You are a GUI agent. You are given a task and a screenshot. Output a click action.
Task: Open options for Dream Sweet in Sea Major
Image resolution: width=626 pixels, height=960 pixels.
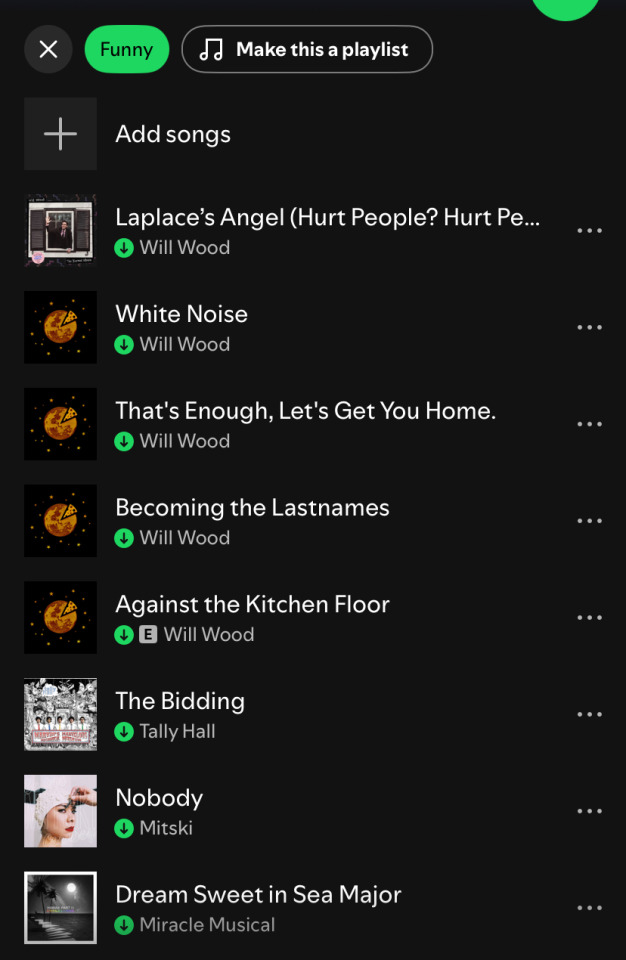590,908
